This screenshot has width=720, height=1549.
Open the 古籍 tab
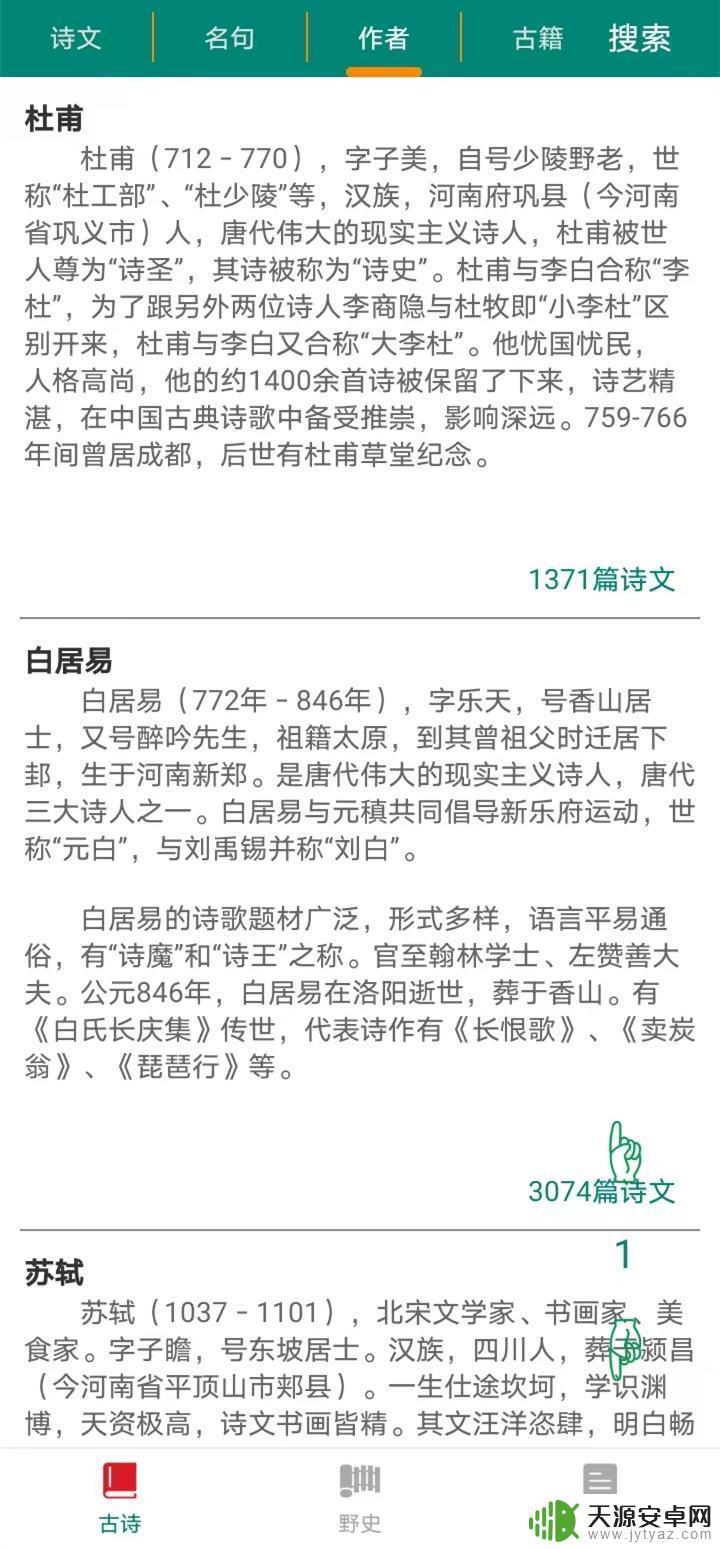click(538, 39)
